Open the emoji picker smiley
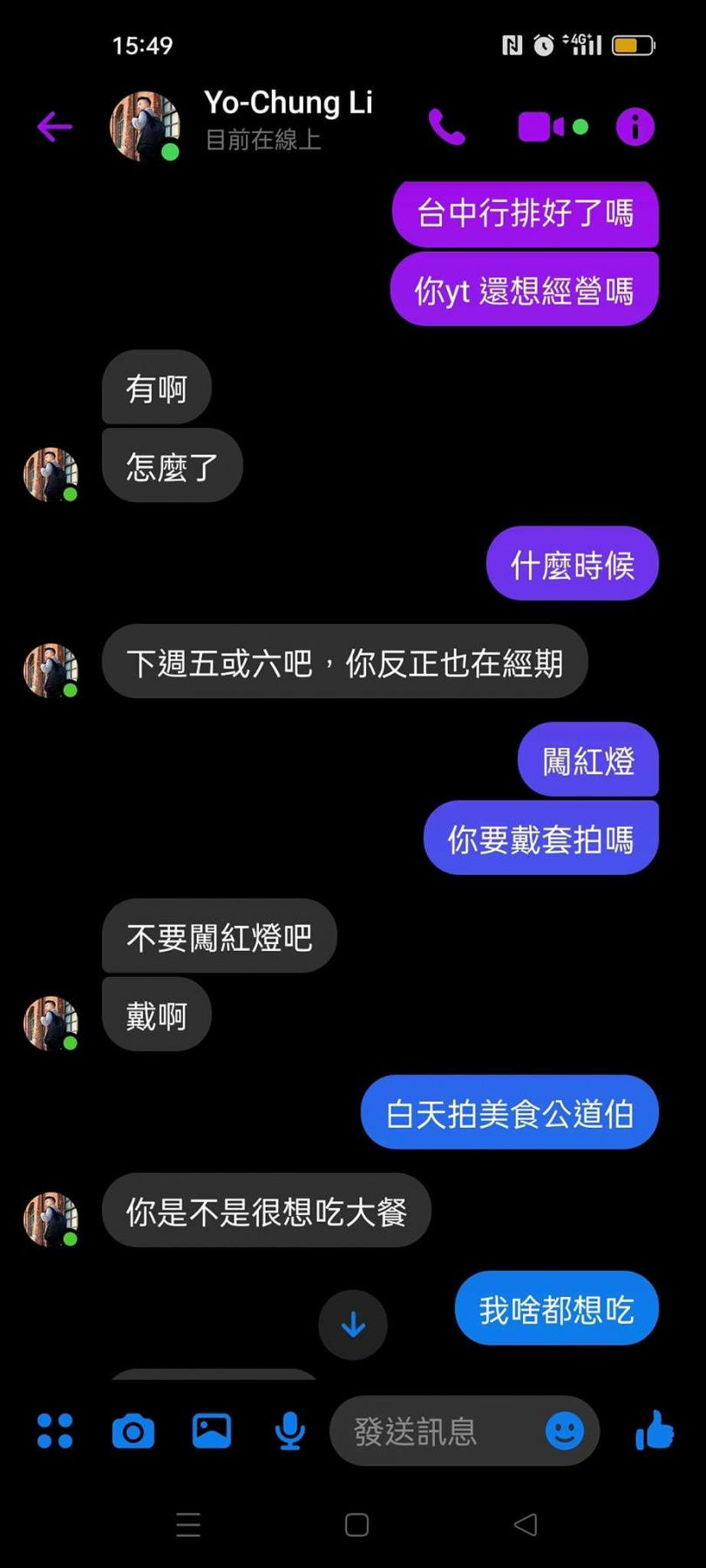706x1568 pixels. tap(565, 1431)
